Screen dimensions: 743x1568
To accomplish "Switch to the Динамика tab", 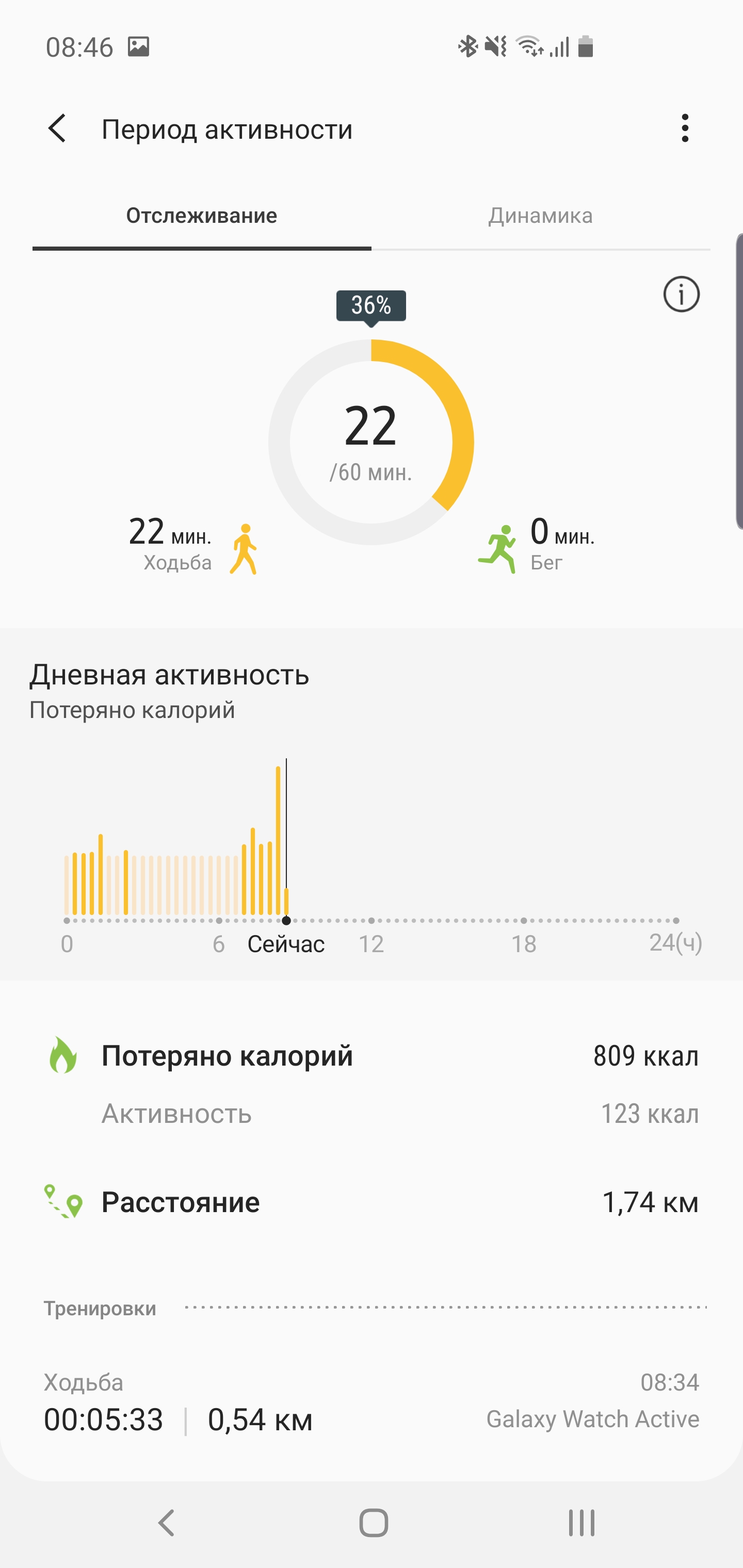I will [540, 216].
